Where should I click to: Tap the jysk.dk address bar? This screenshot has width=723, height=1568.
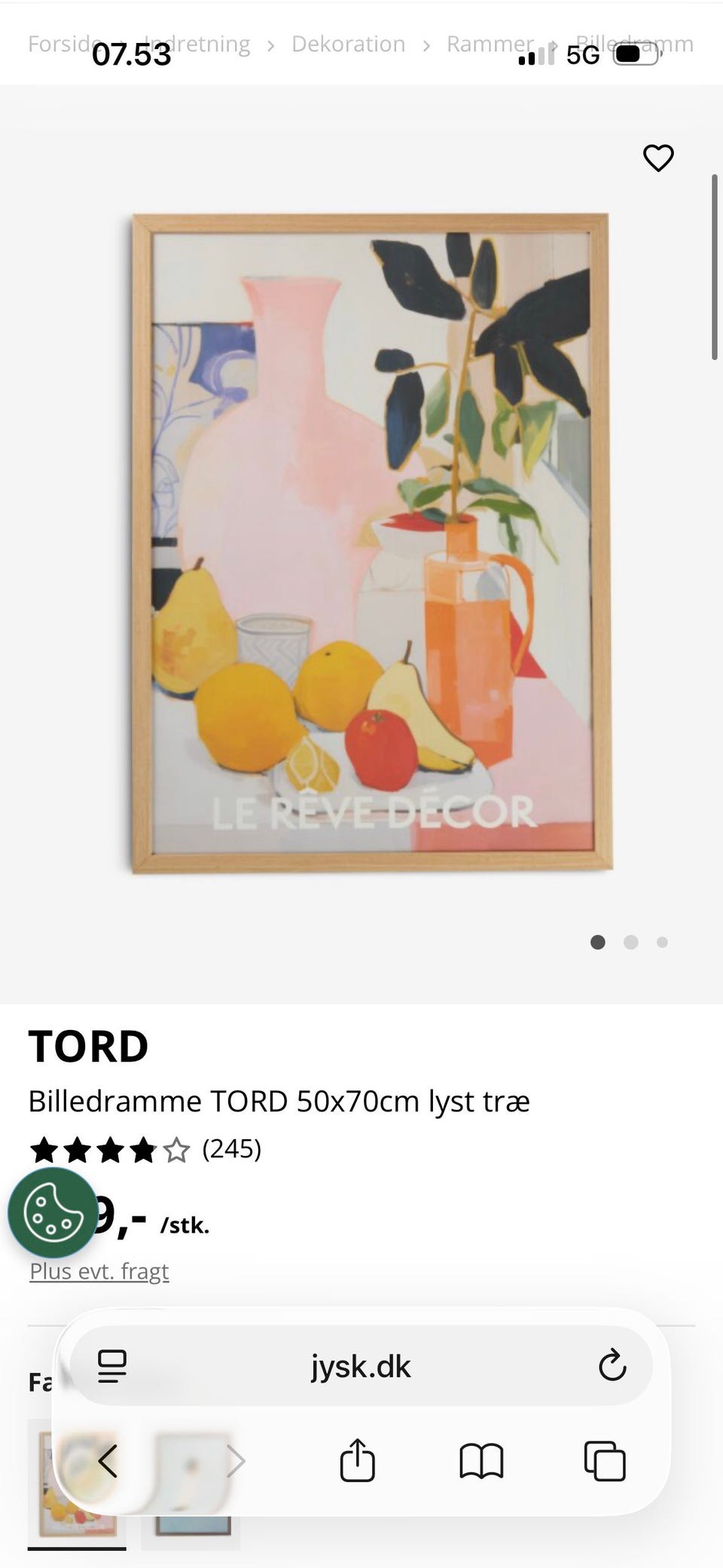tap(360, 1367)
